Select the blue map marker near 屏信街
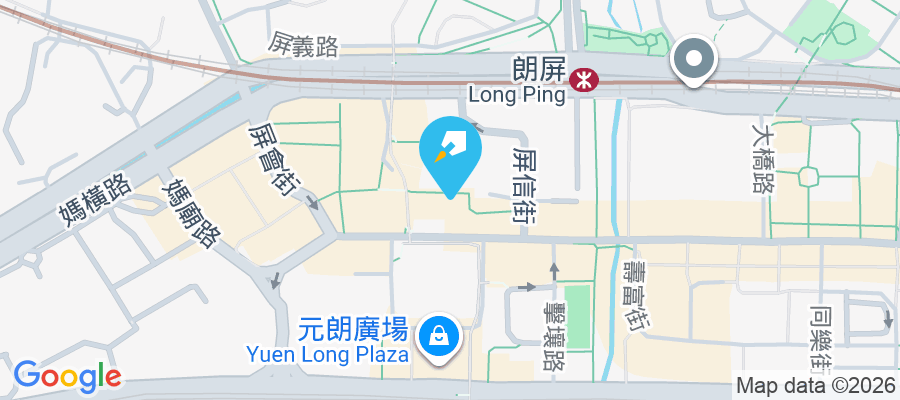The image size is (900, 400). tap(452, 151)
